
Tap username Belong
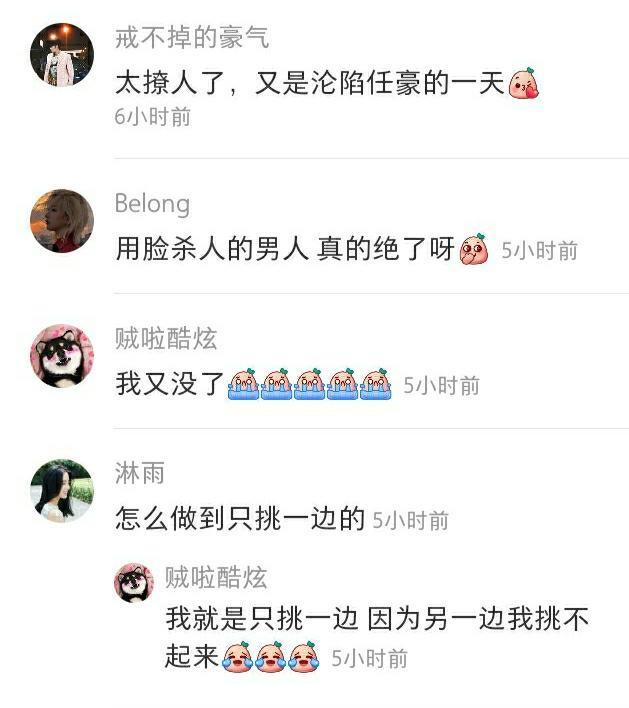point(152,204)
